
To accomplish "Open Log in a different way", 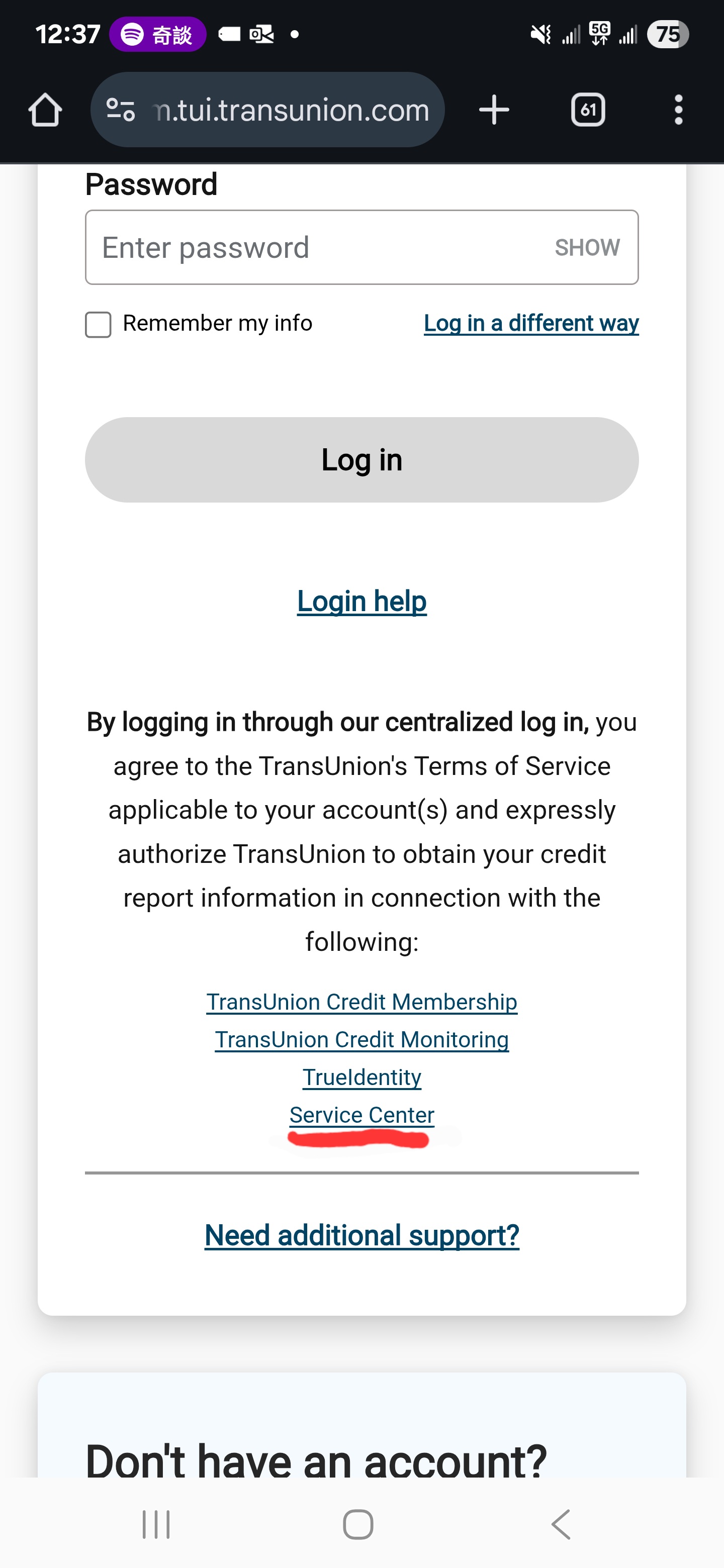I will tap(531, 323).
